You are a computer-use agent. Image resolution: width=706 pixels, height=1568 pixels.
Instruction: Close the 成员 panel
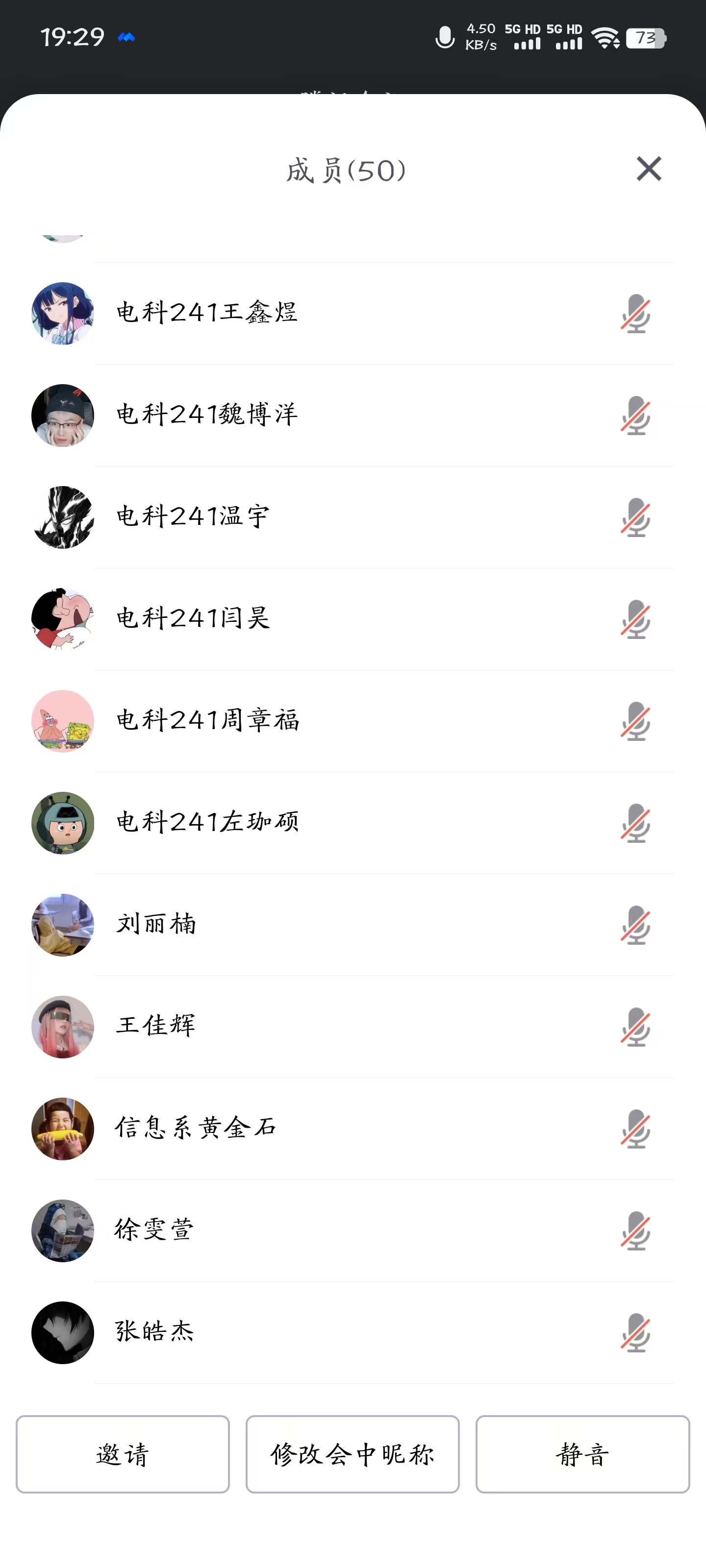[649, 169]
